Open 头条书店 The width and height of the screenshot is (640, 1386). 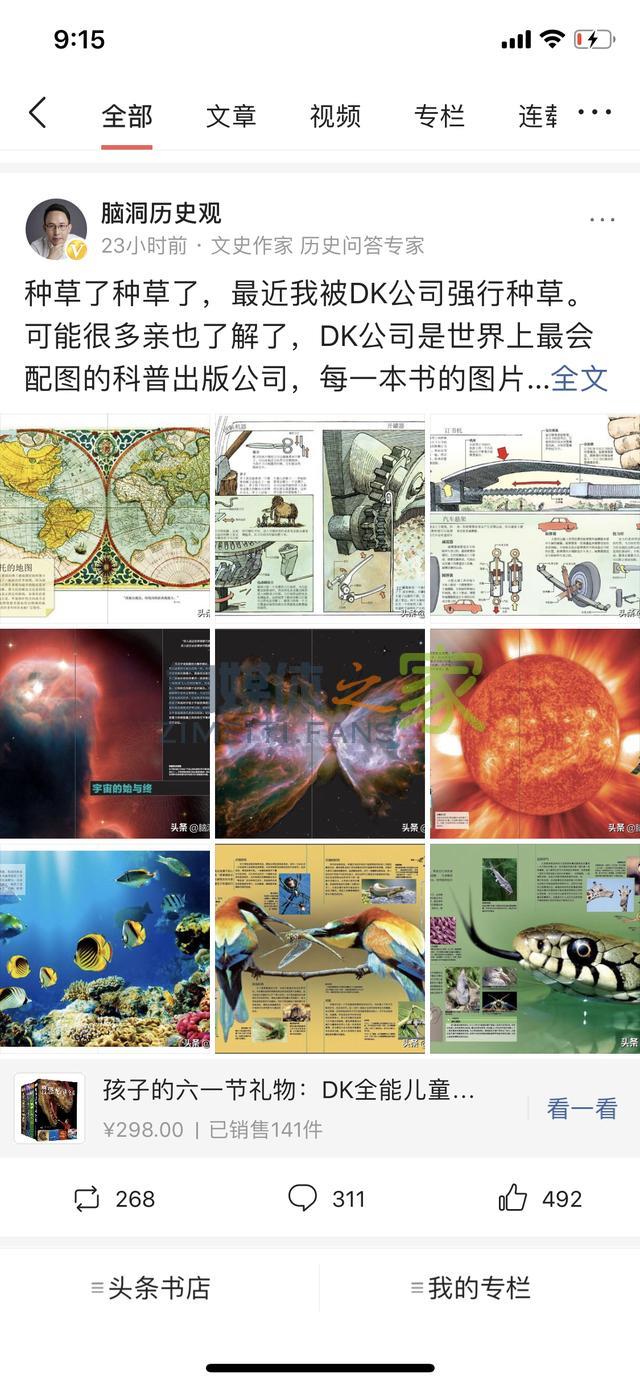coord(151,1288)
